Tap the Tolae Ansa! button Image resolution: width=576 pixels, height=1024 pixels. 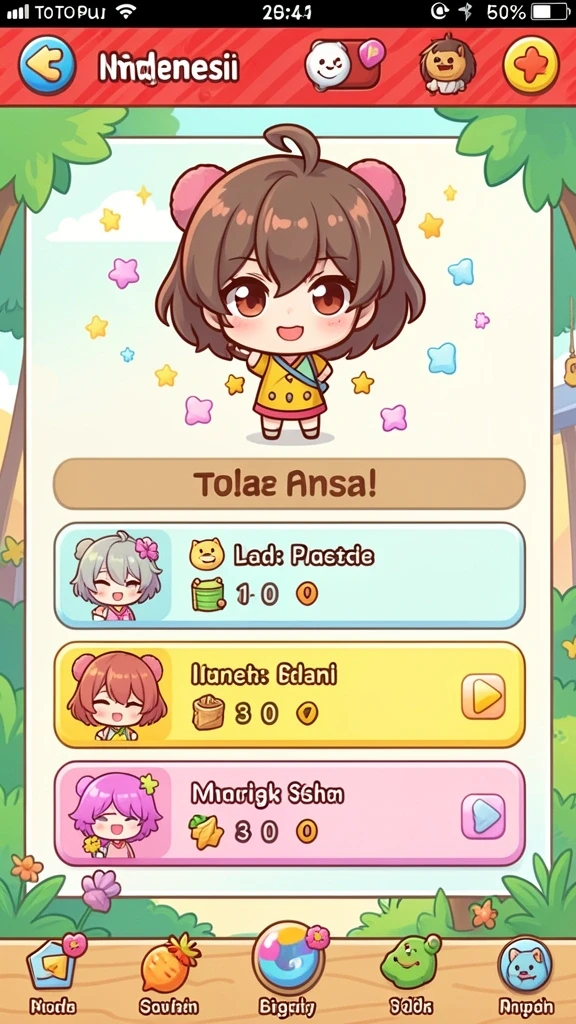pyautogui.click(x=289, y=483)
